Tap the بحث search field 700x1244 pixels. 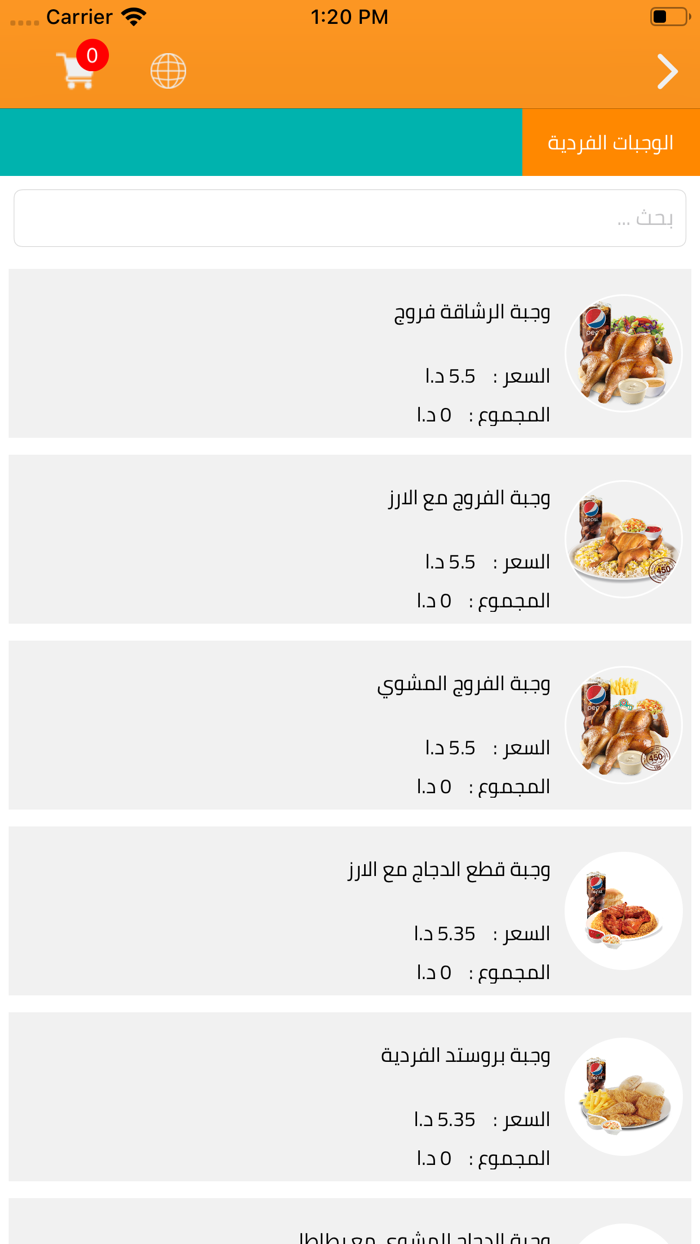350,218
